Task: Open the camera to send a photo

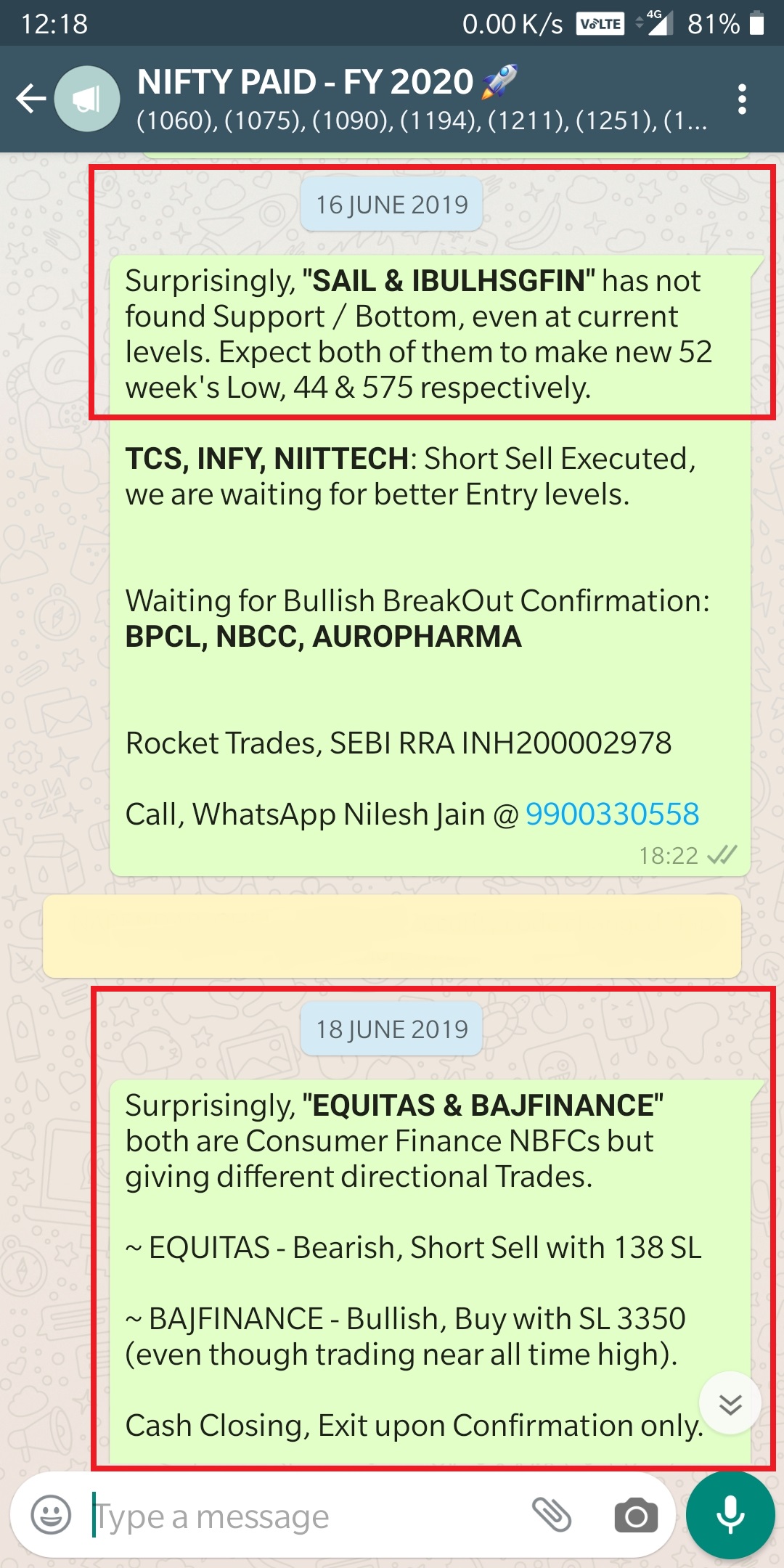Action: (636, 1516)
